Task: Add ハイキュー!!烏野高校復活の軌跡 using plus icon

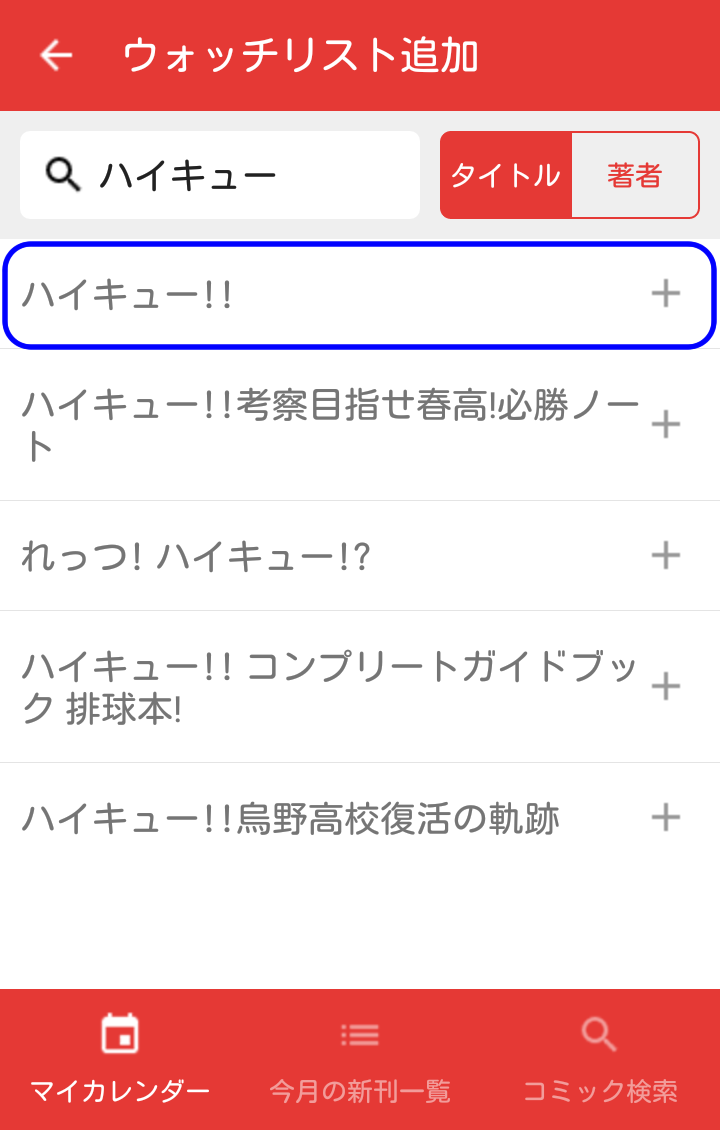Action: (665, 817)
